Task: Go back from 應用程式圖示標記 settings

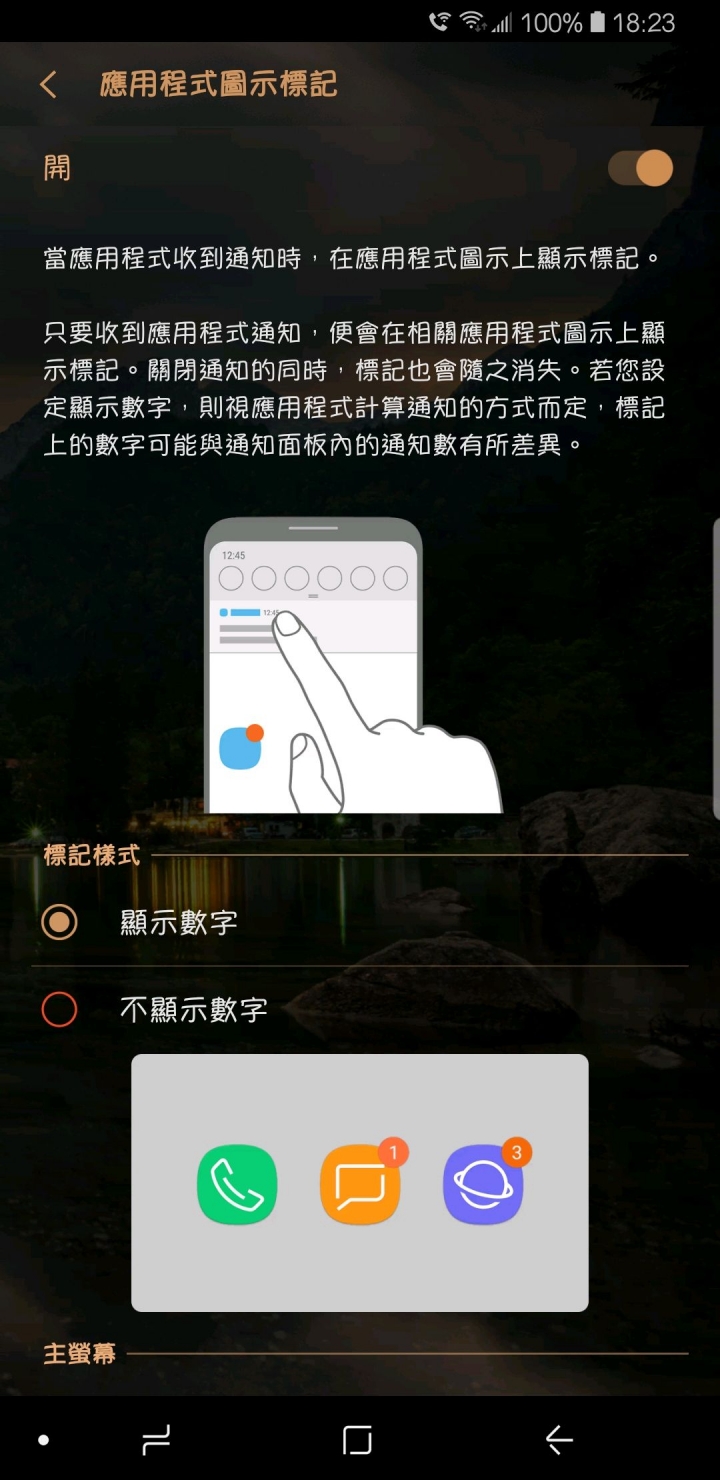Action: pyautogui.click(x=48, y=85)
